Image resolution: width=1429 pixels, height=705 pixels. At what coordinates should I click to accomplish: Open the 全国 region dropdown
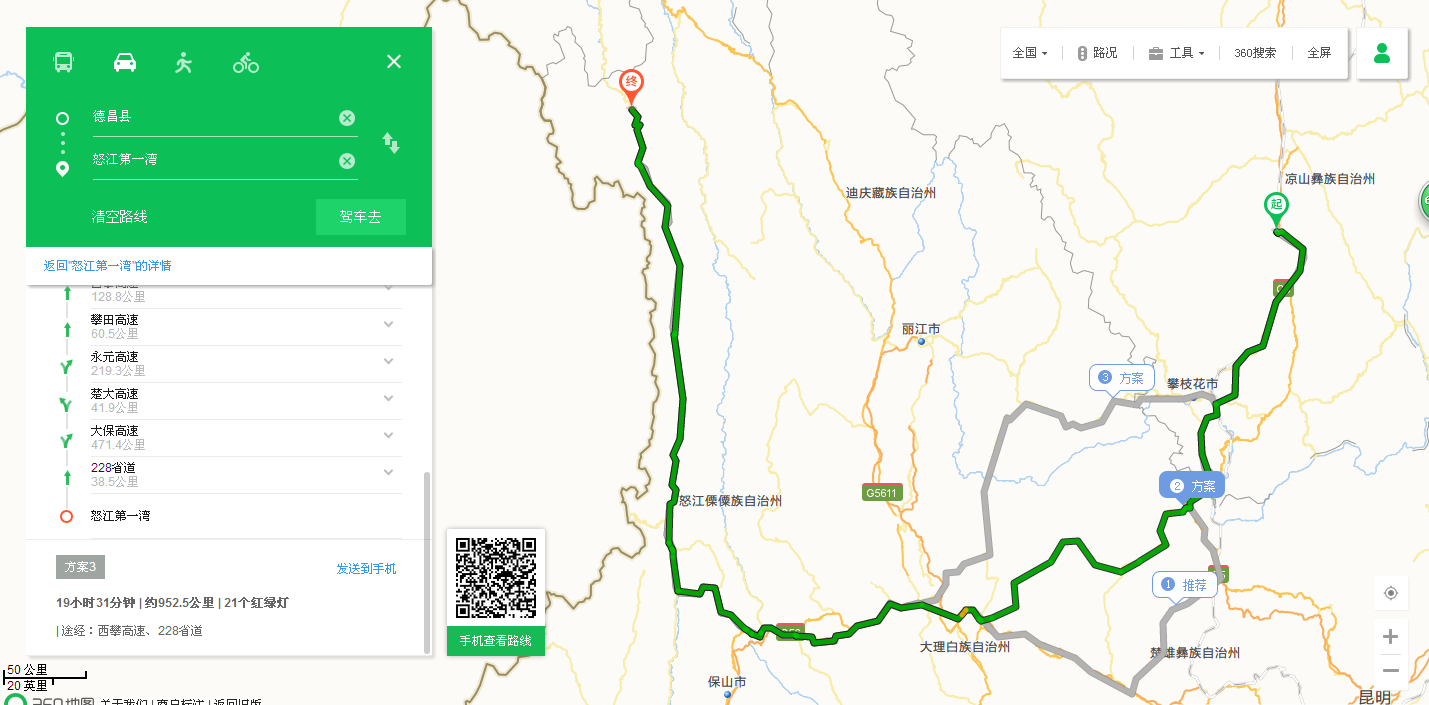[x=1030, y=53]
